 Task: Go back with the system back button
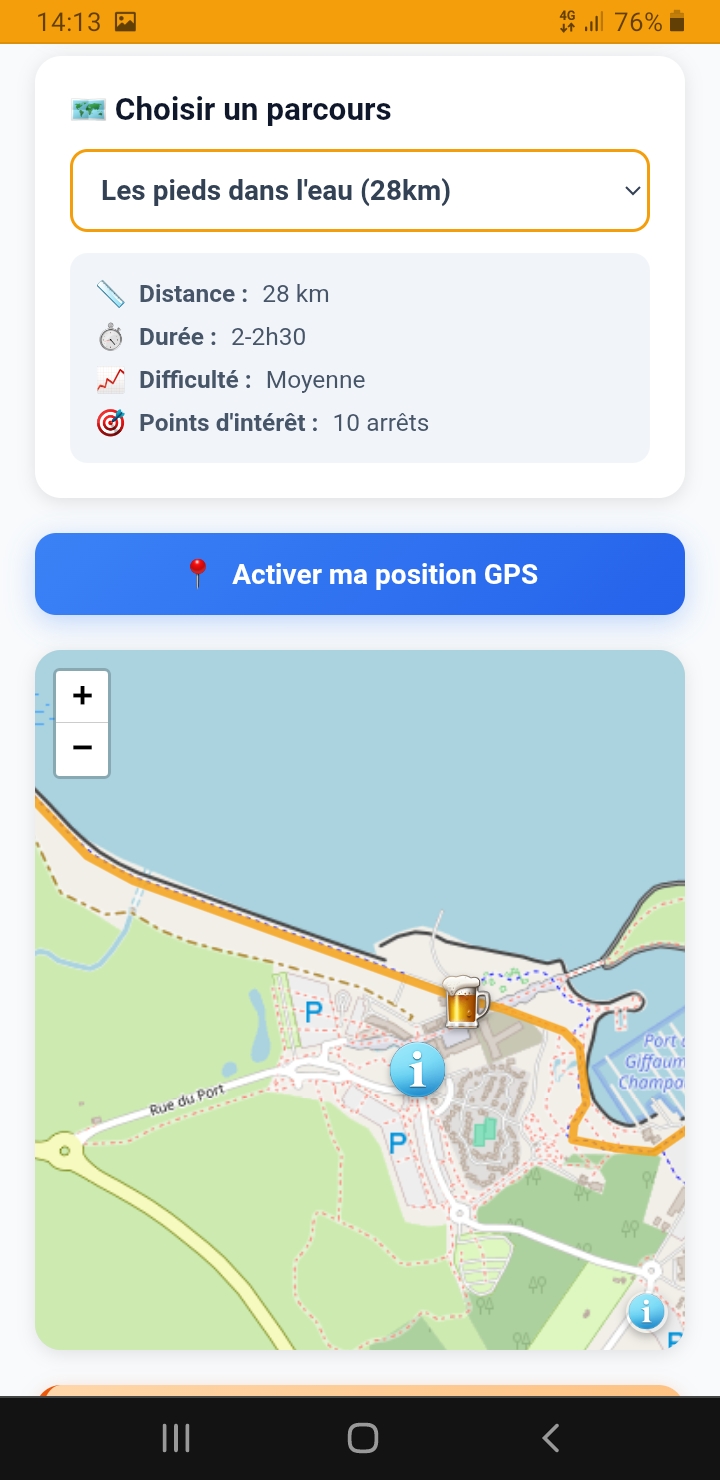[550, 1438]
